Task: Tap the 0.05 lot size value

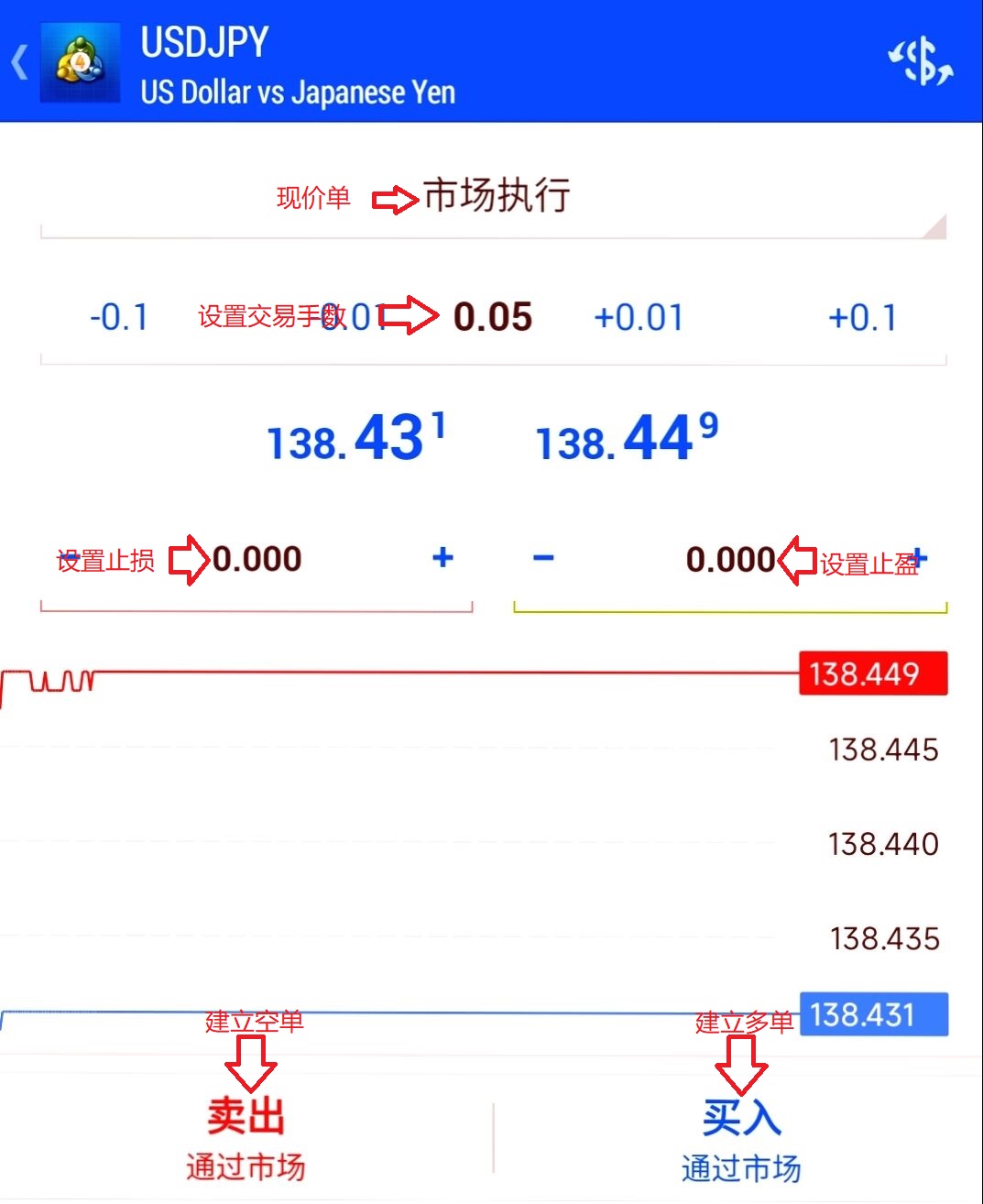Action: 493,317
